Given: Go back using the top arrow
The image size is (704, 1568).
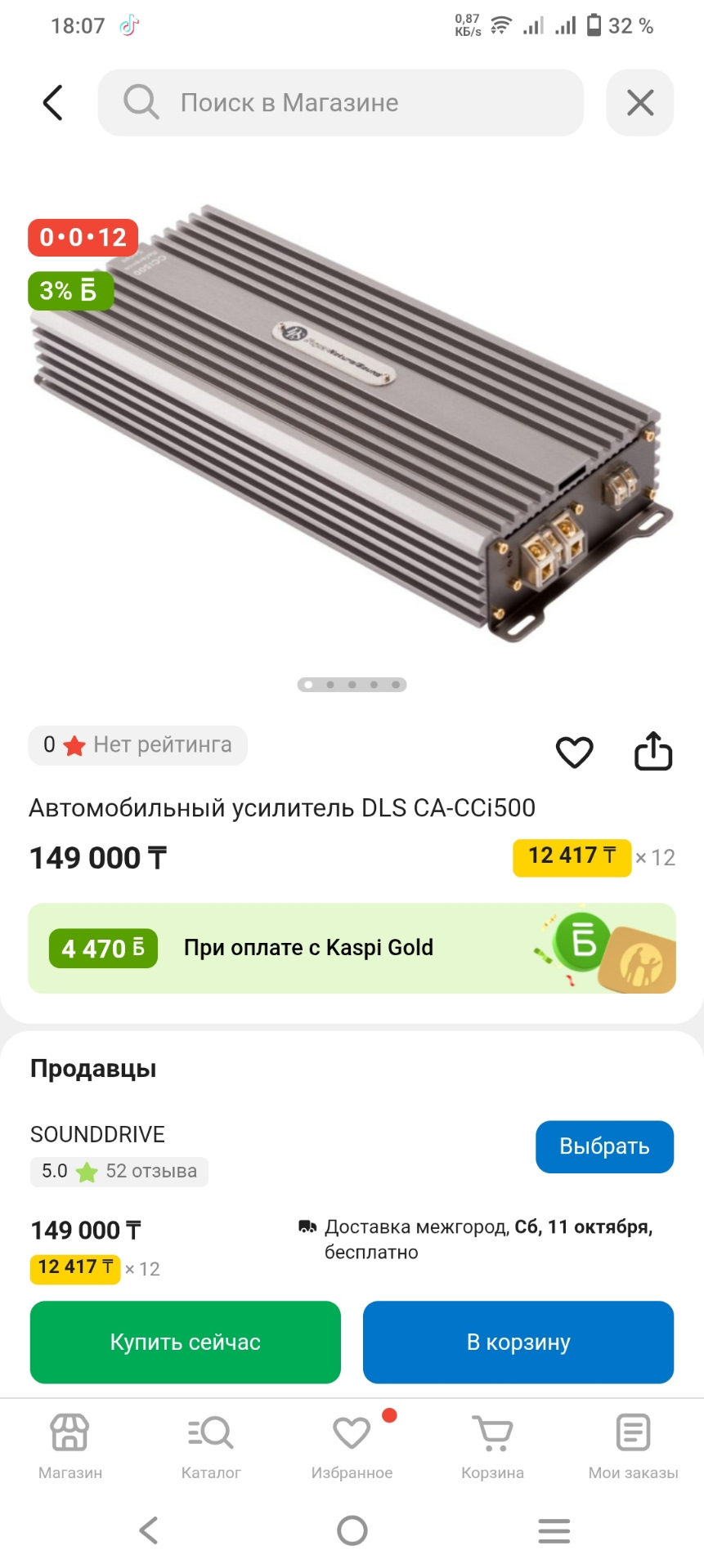Looking at the screenshot, I should click(53, 103).
